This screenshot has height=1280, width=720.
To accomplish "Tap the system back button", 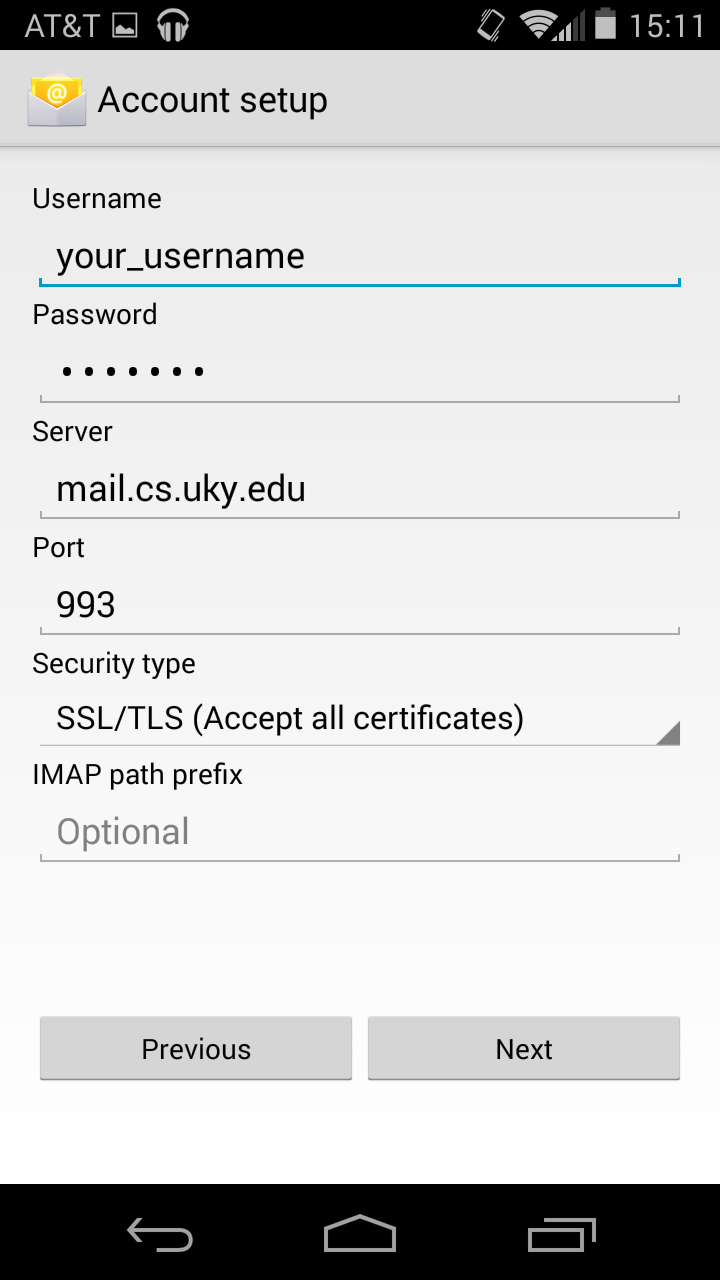I will click(x=160, y=1234).
